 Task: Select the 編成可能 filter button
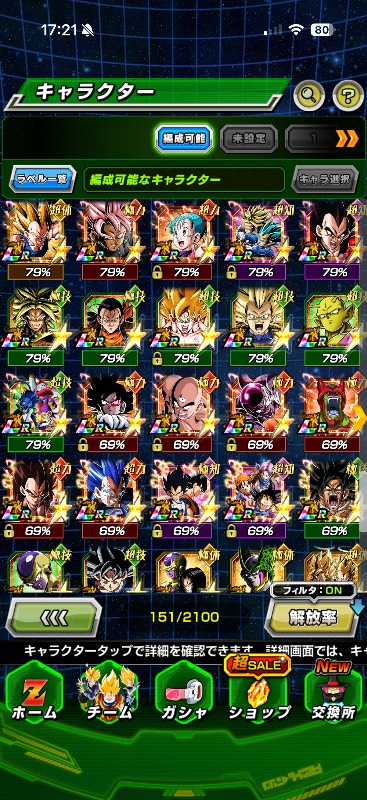184,138
